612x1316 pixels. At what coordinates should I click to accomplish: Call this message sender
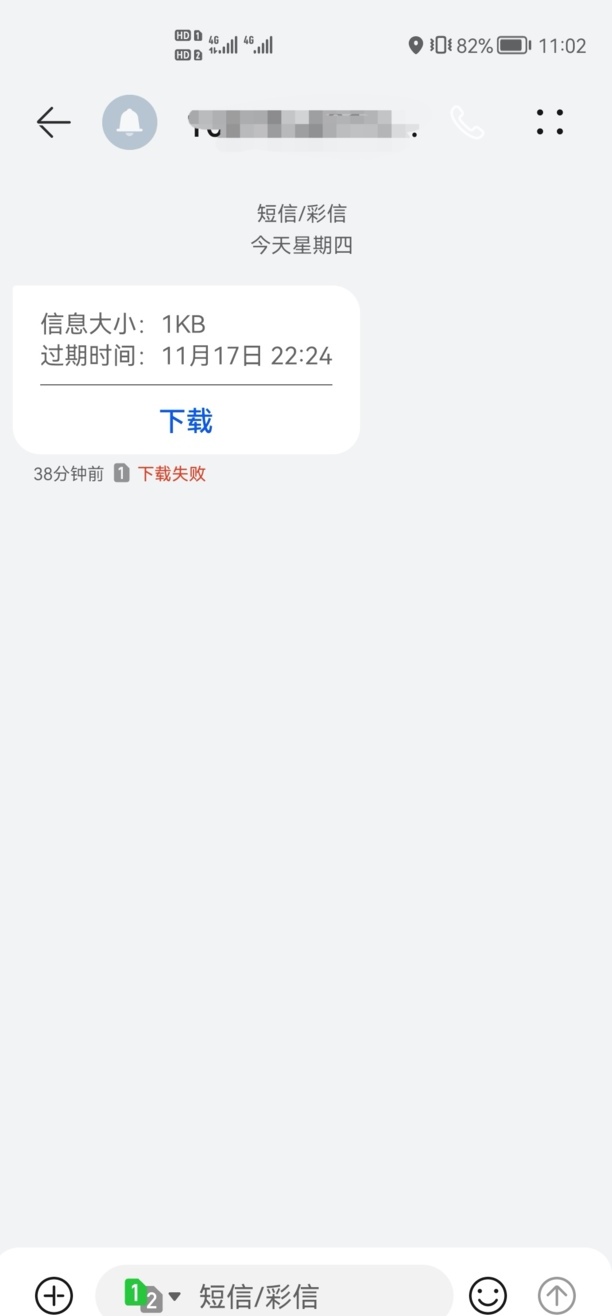[467, 122]
